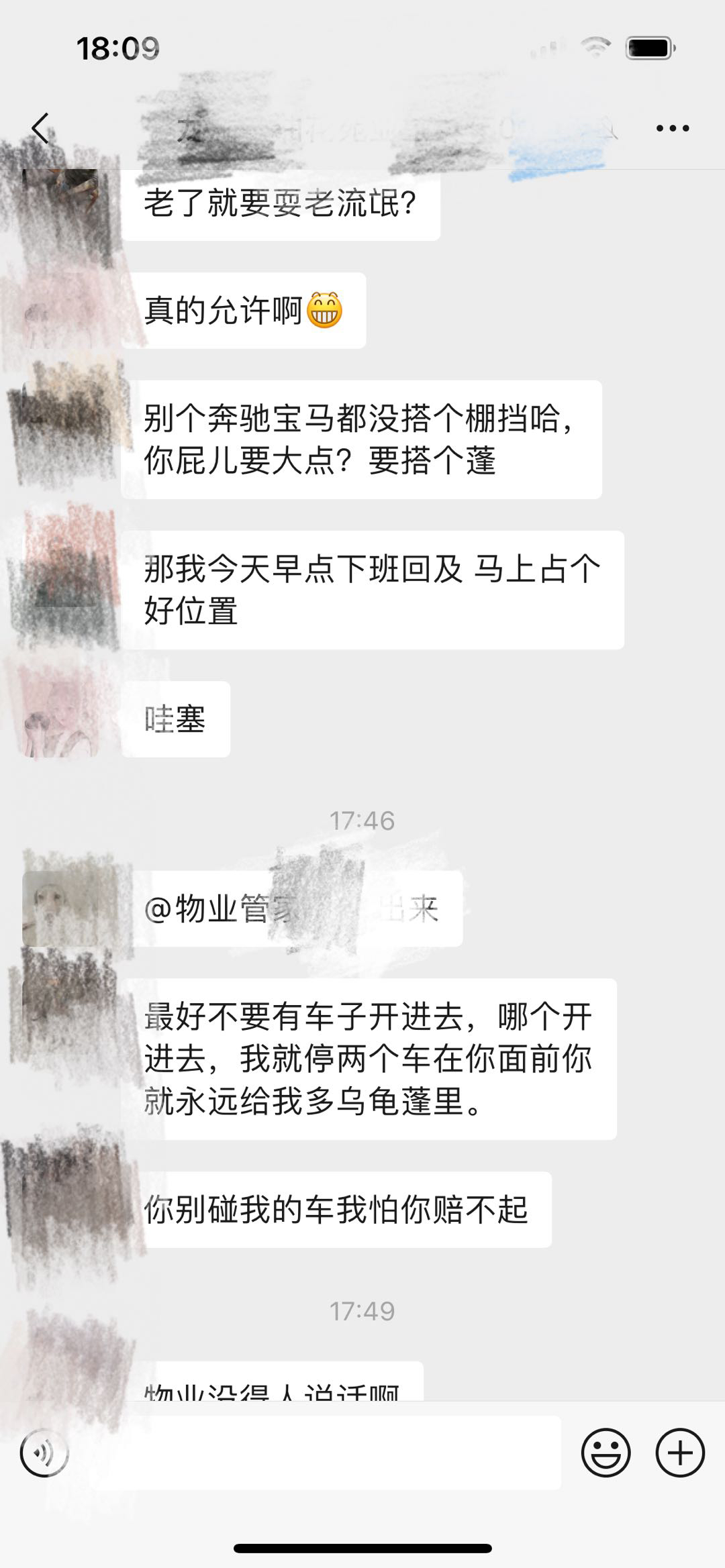Screen dimensions: 725x1568
Task: Open avatar beside 那我今天早点下班 message
Action: [60, 569]
